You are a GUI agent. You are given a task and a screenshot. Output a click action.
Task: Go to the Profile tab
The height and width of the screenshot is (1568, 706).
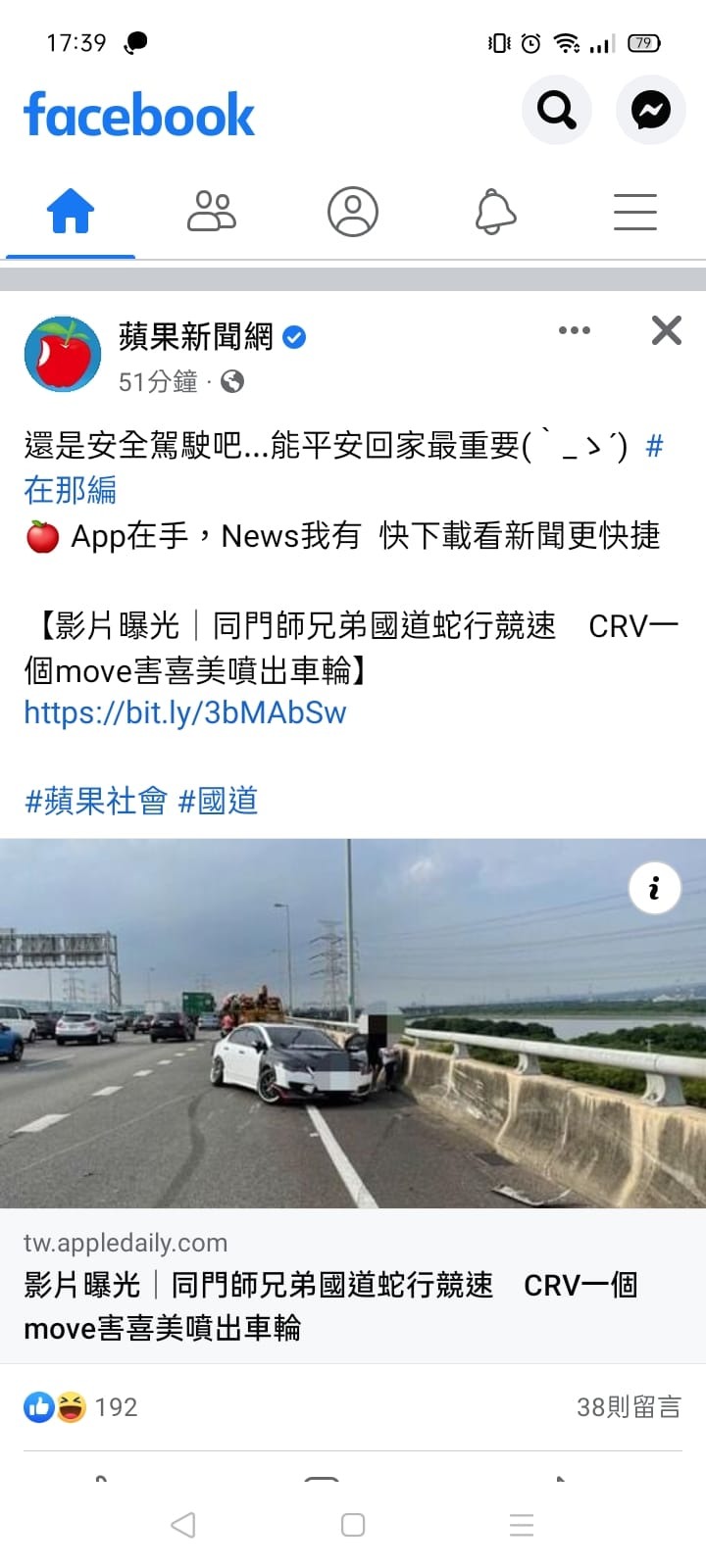353,212
